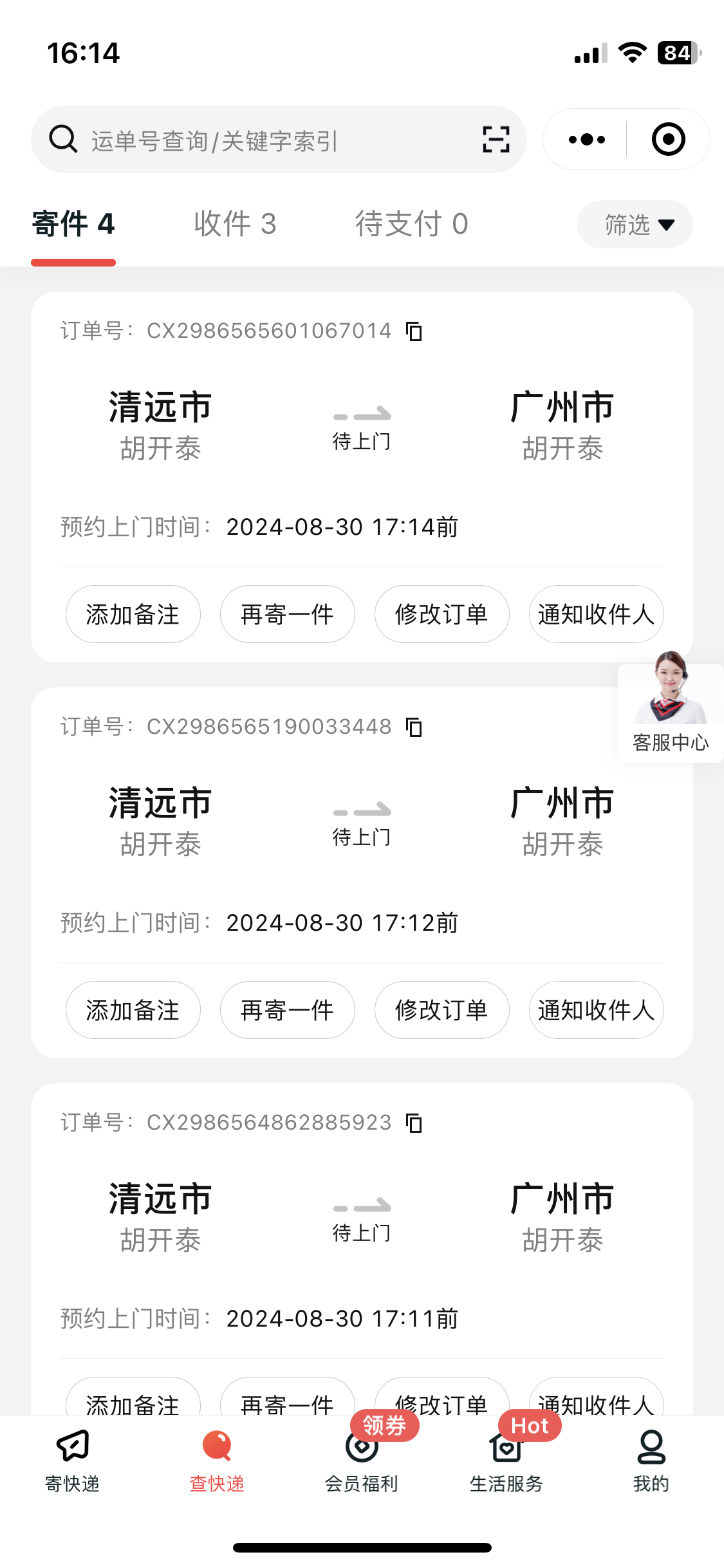Modify the order with 17:14 pickup time
Screen dimensions: 724x1568
click(441, 614)
